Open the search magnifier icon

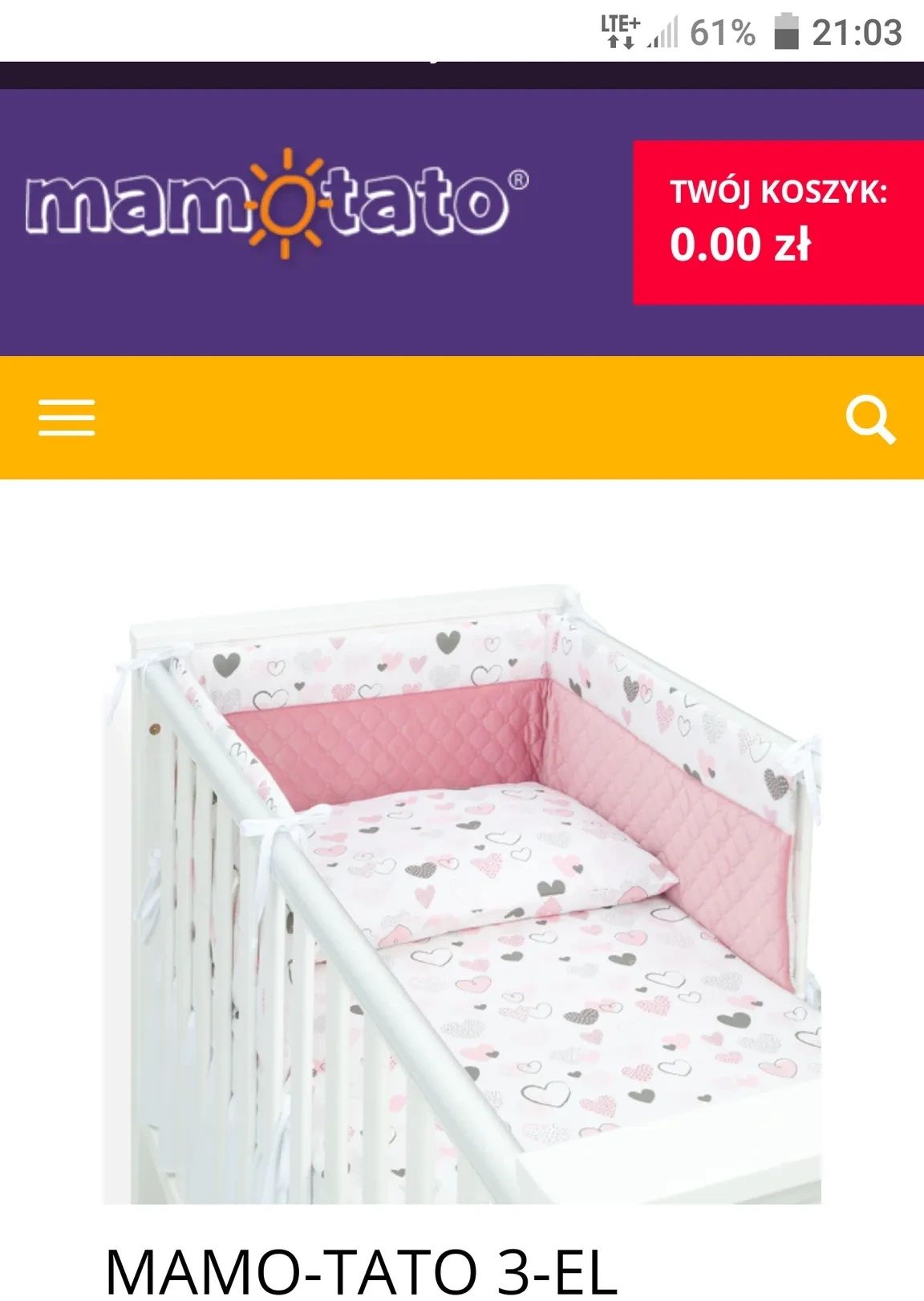click(x=870, y=419)
